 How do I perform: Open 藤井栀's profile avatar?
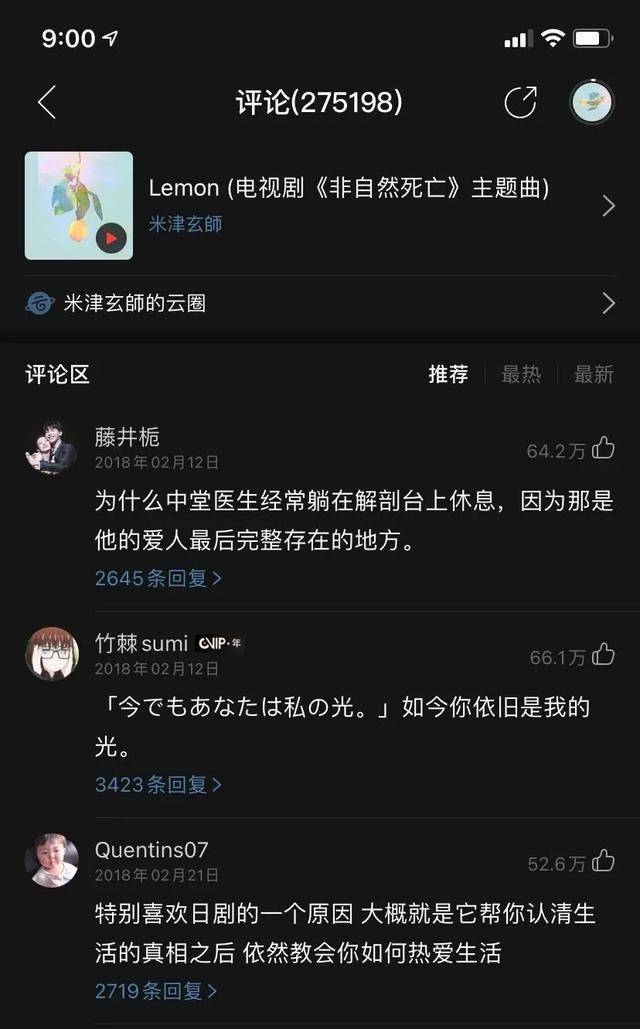click(51, 447)
